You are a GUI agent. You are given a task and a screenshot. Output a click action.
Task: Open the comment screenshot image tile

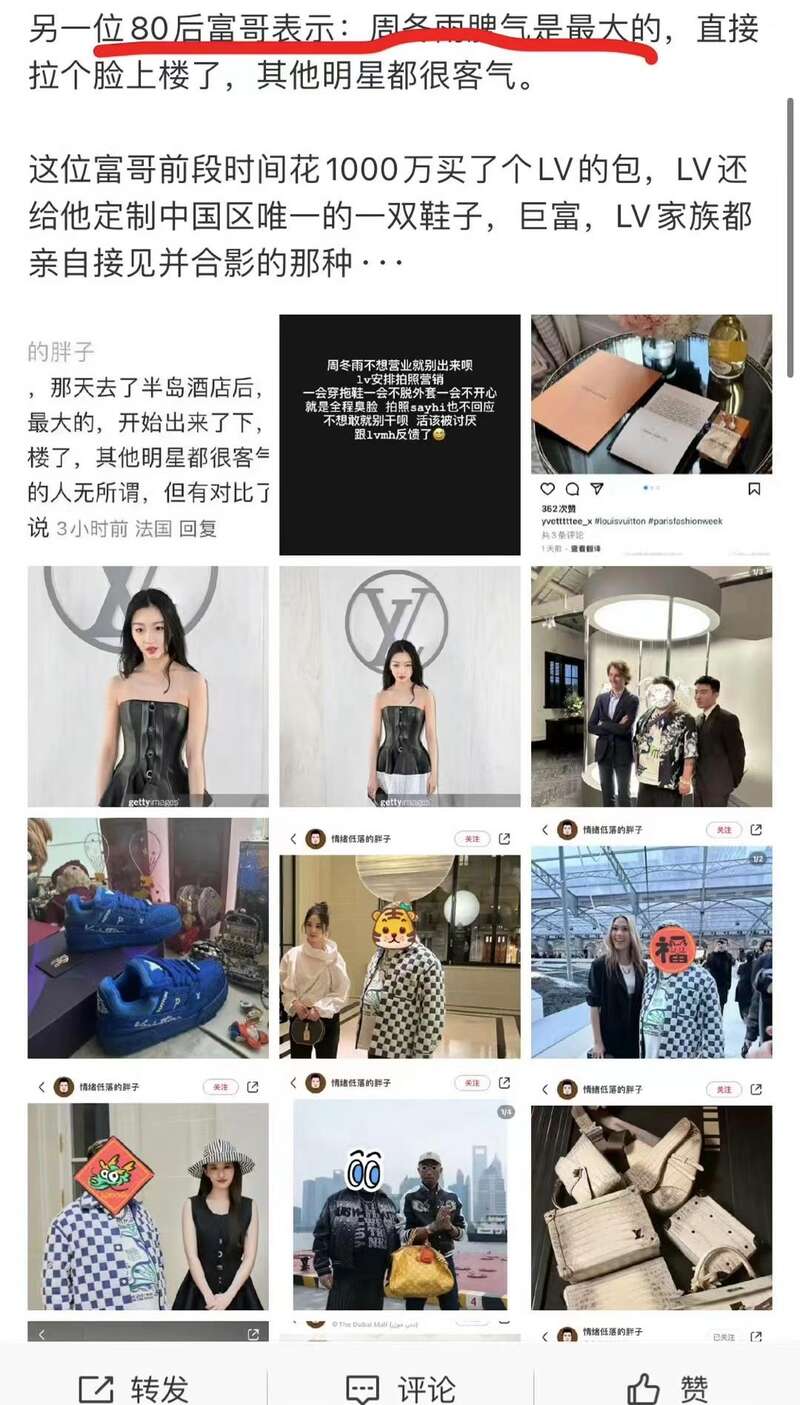148,435
